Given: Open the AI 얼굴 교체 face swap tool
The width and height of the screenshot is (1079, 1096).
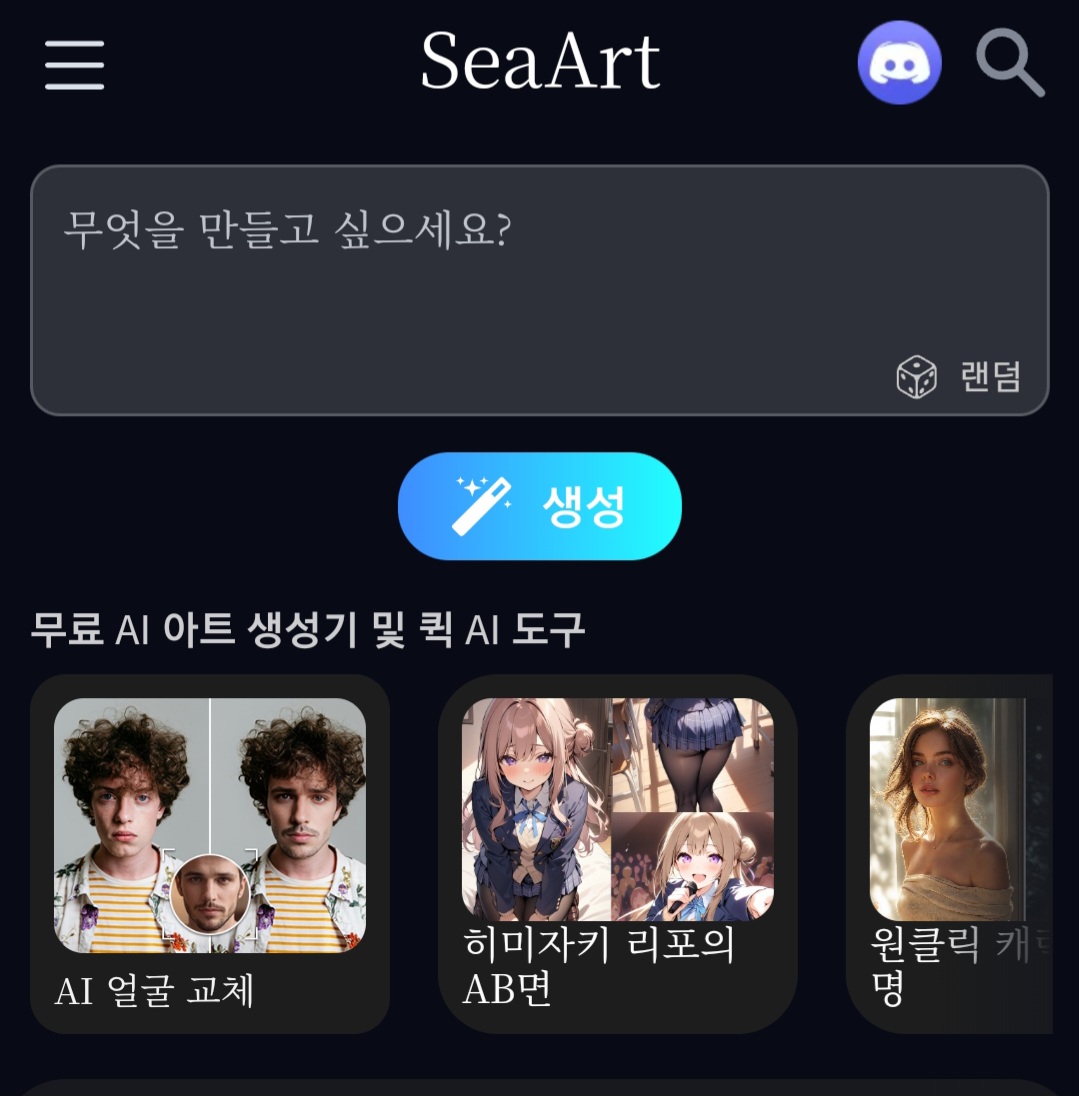Looking at the screenshot, I should pos(208,850).
